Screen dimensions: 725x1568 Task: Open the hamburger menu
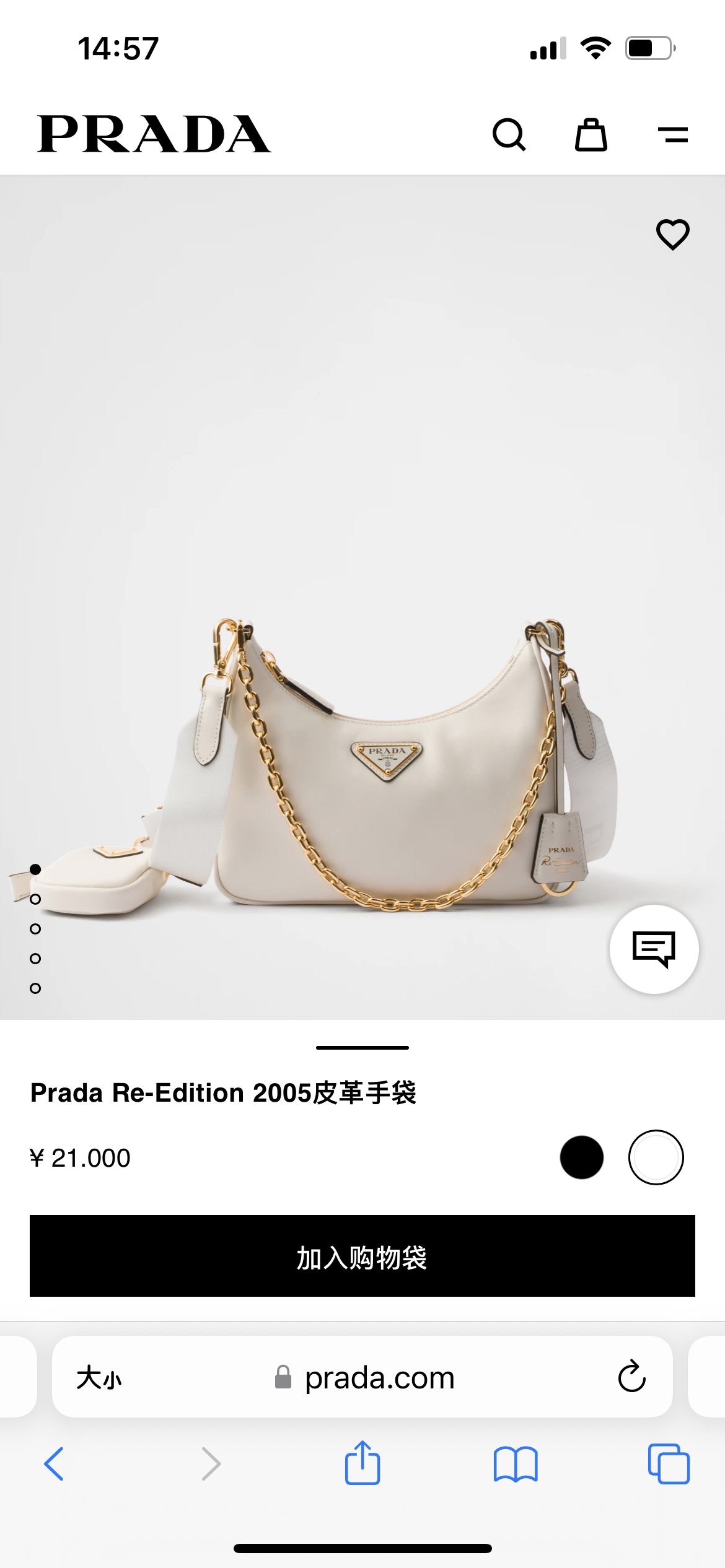click(x=672, y=134)
